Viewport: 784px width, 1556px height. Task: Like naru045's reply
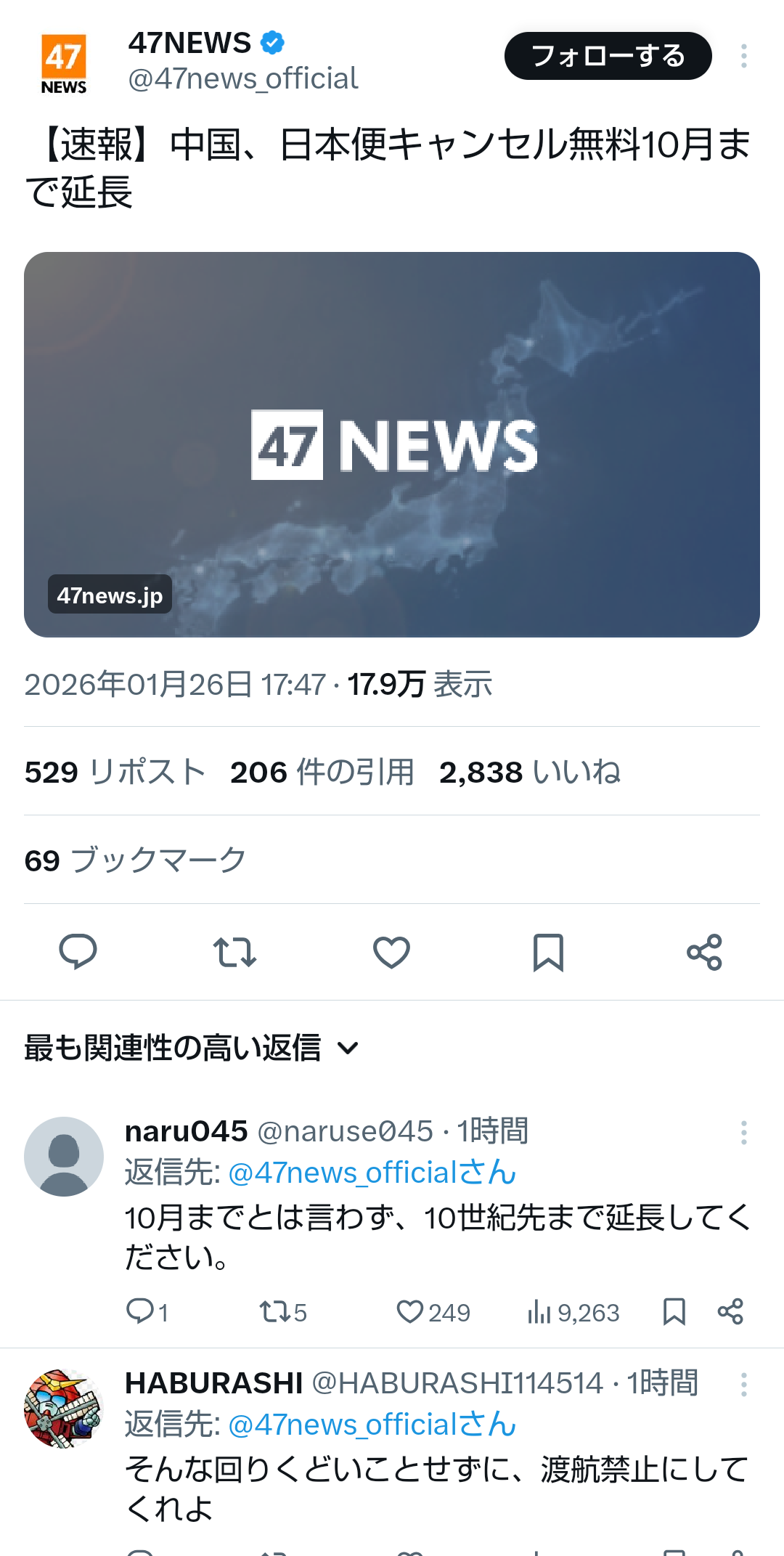(x=410, y=1311)
